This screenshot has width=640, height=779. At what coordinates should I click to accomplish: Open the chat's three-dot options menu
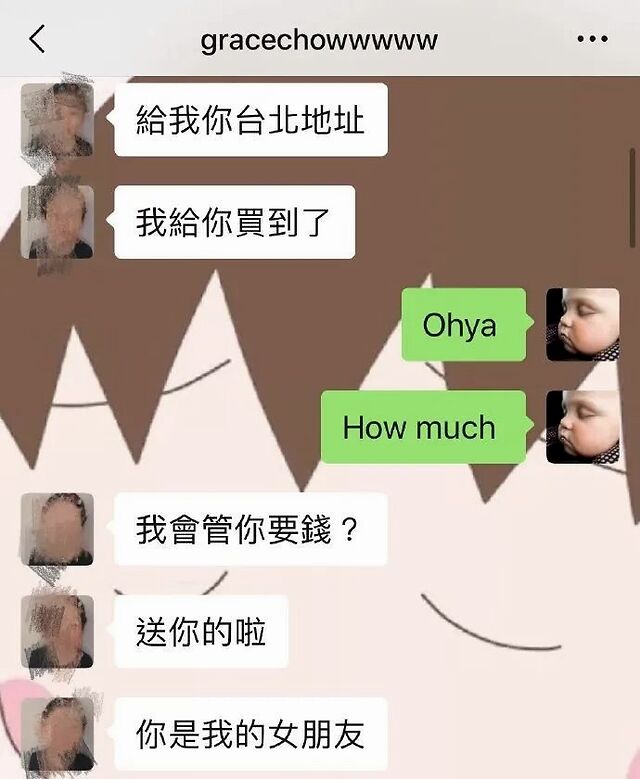(x=592, y=40)
